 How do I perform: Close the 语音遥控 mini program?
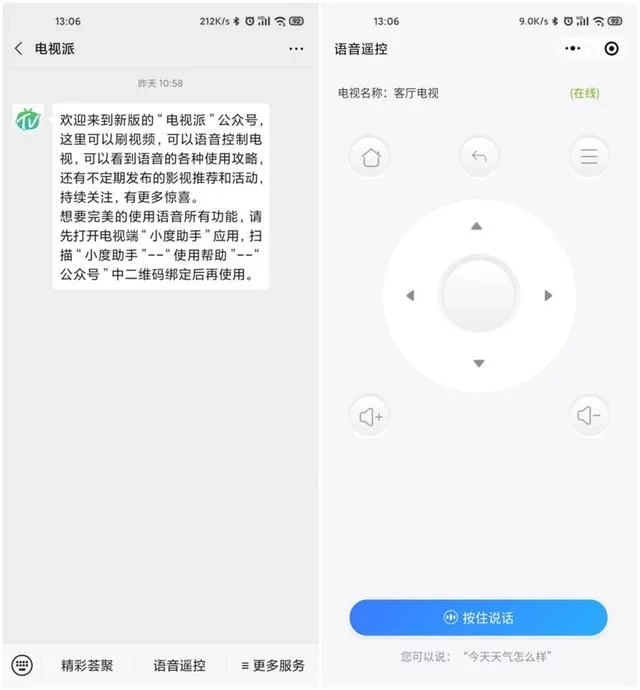tap(612, 48)
